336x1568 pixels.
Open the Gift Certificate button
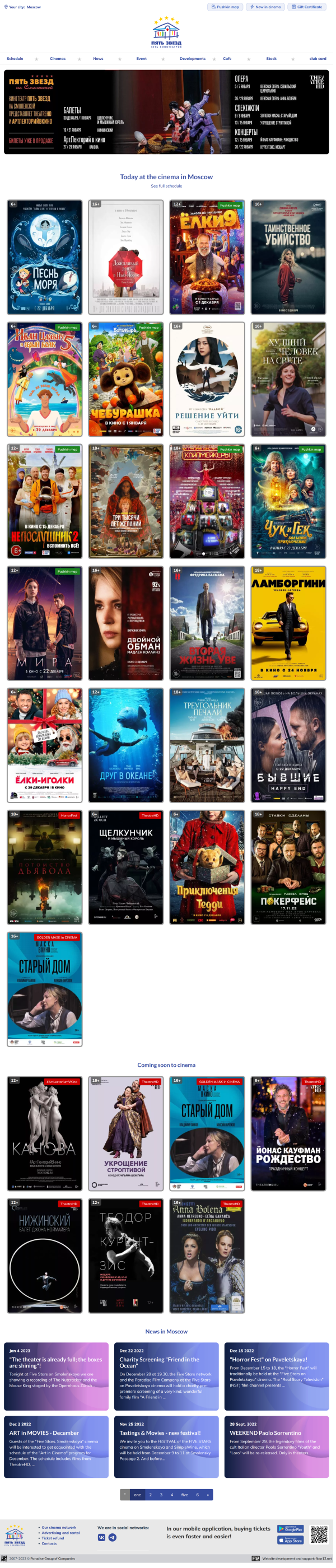click(x=307, y=7)
